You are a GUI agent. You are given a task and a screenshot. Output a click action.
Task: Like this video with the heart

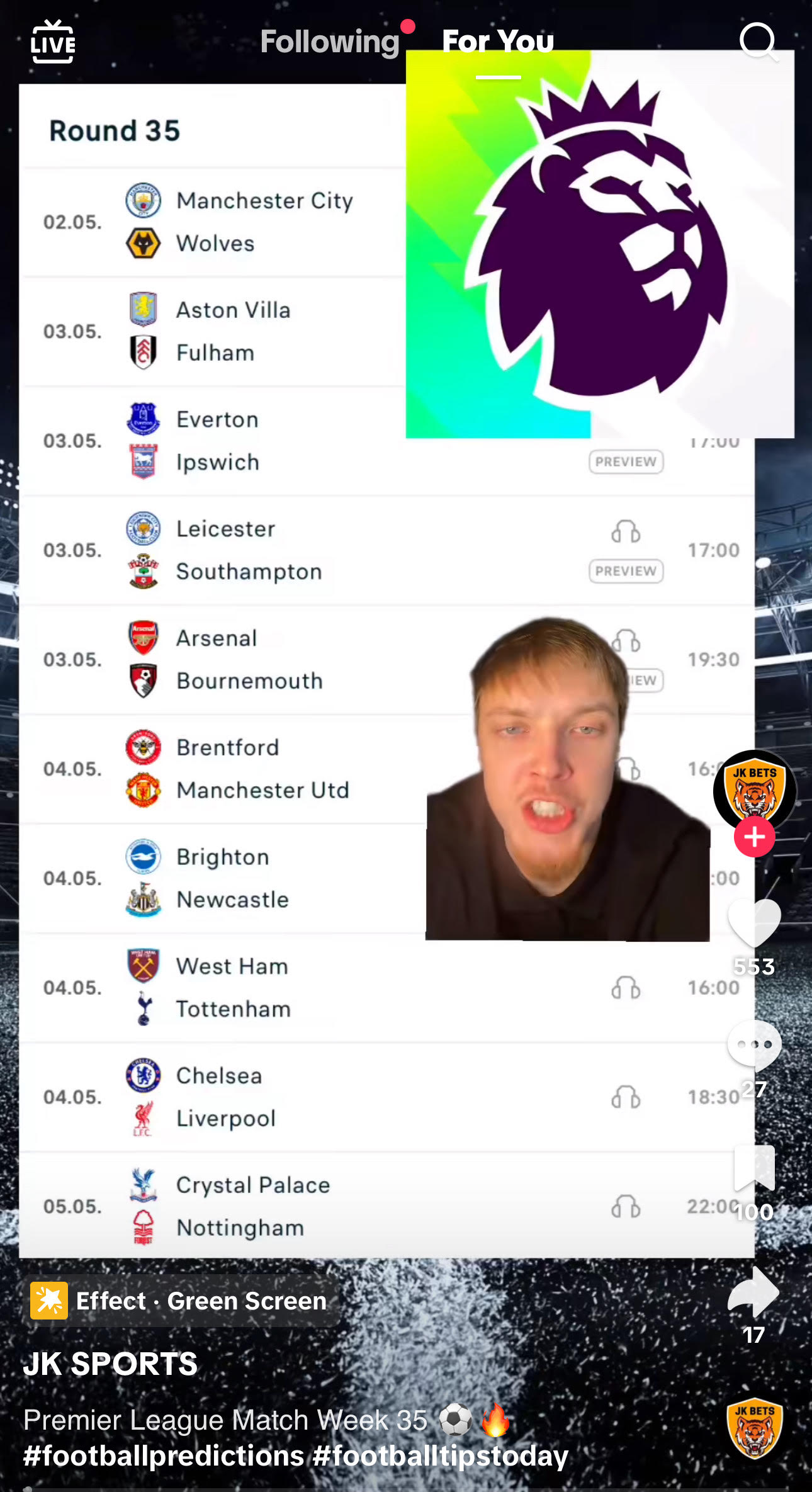754,923
